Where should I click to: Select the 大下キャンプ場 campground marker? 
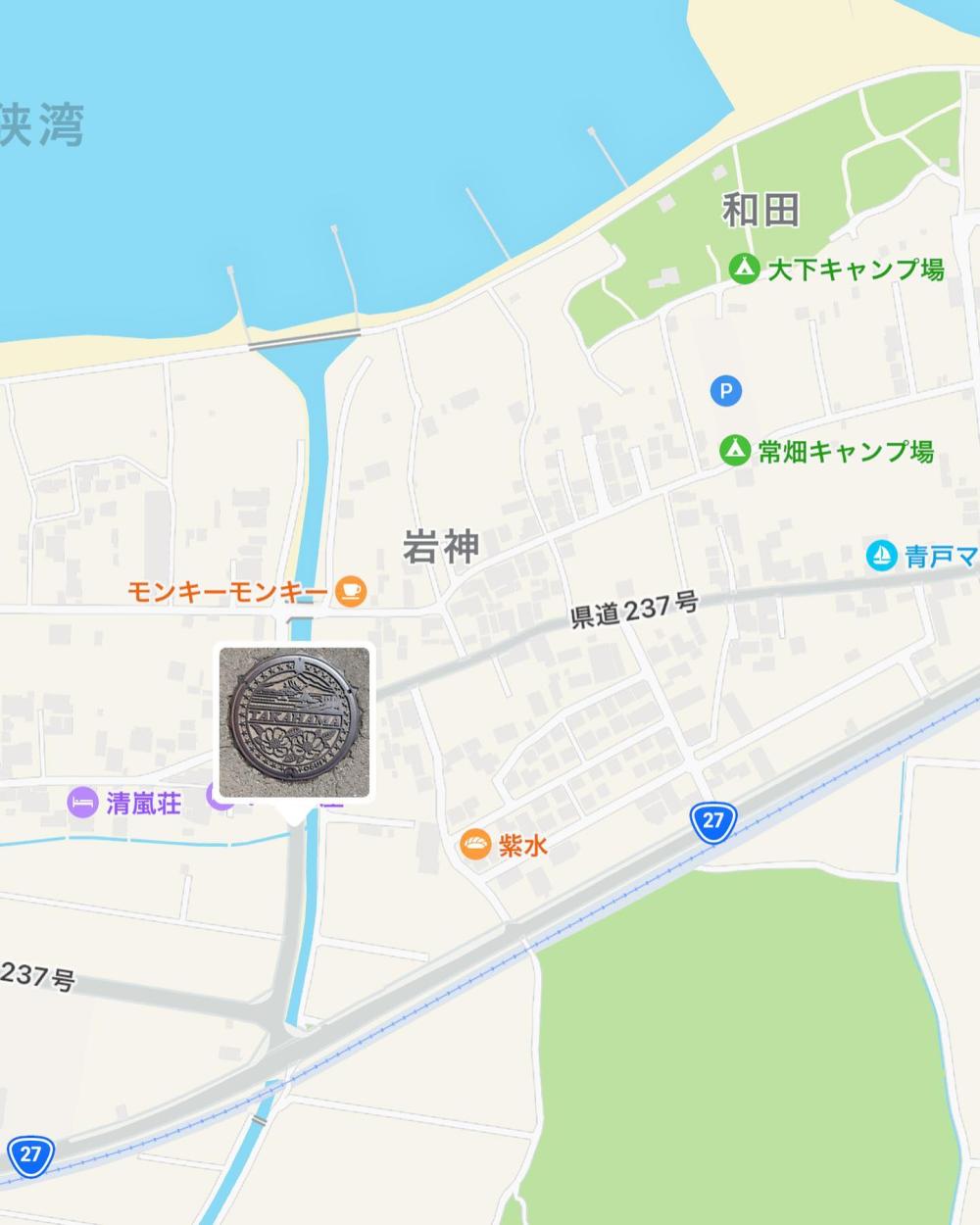click(x=745, y=268)
